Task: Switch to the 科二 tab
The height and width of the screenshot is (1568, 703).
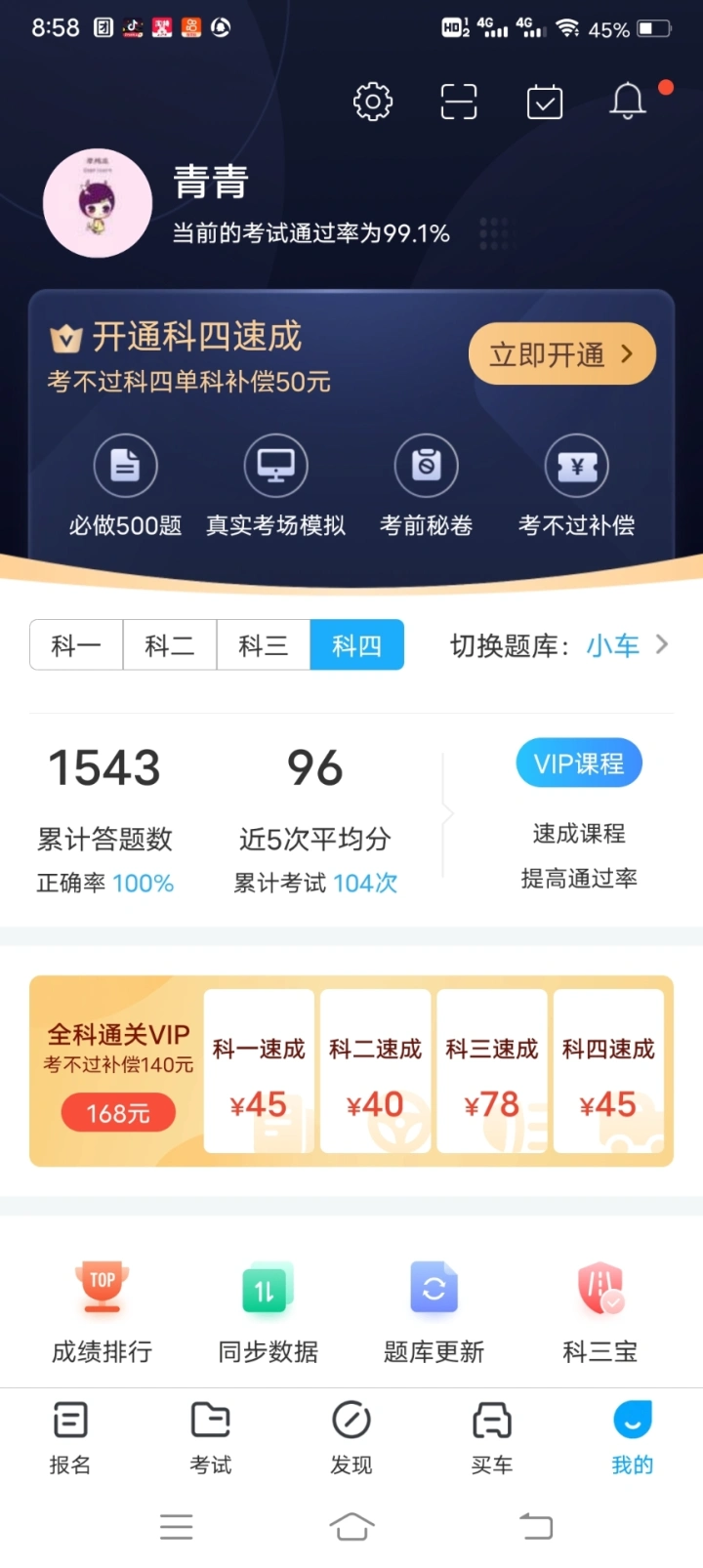Action: pos(170,645)
